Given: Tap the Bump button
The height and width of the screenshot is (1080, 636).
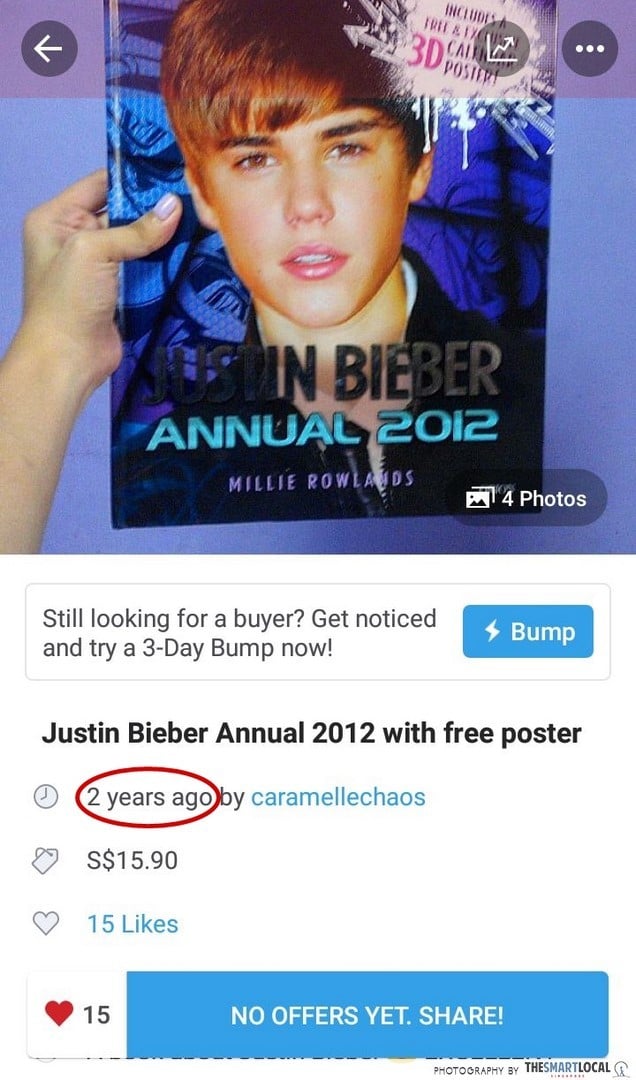Looking at the screenshot, I should 528,632.
